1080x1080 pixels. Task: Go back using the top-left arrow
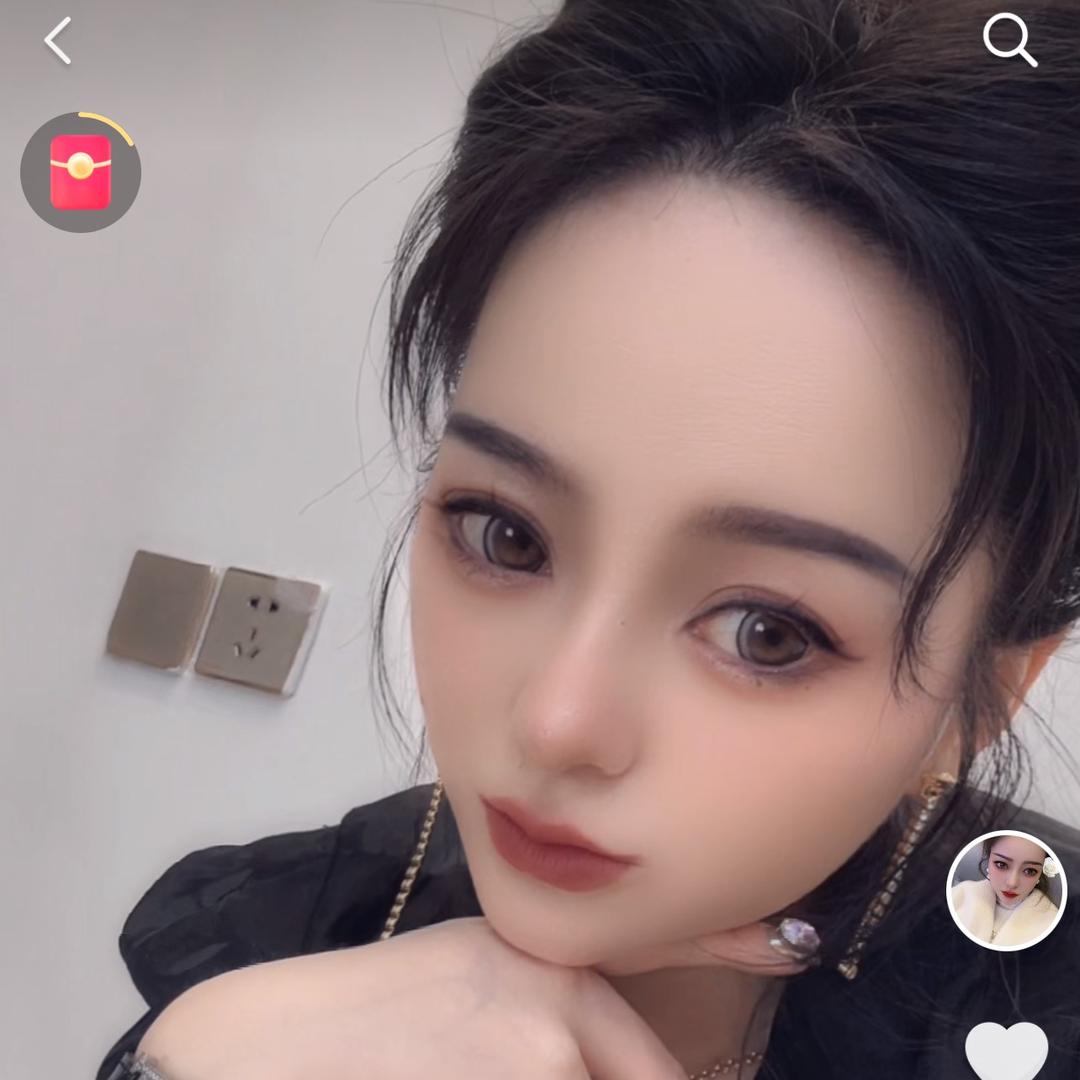pyautogui.click(x=58, y=42)
